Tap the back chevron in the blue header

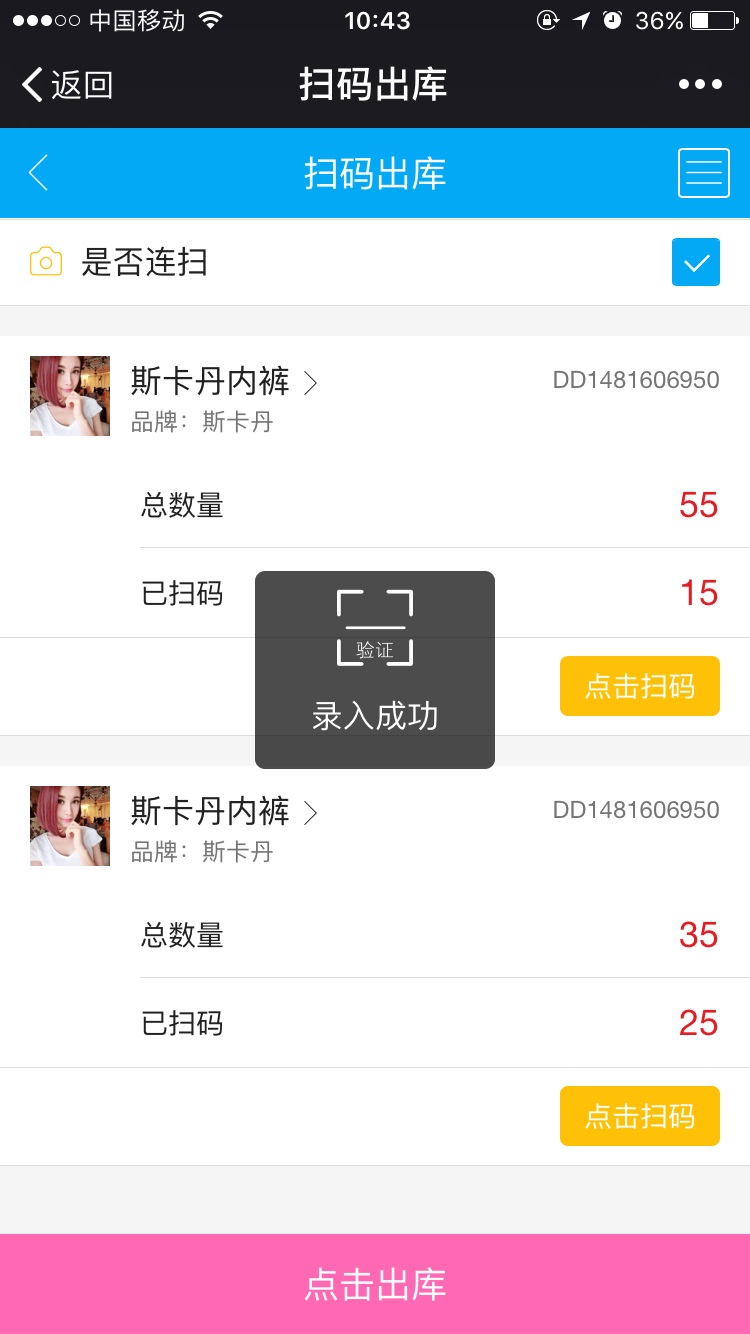coord(38,172)
